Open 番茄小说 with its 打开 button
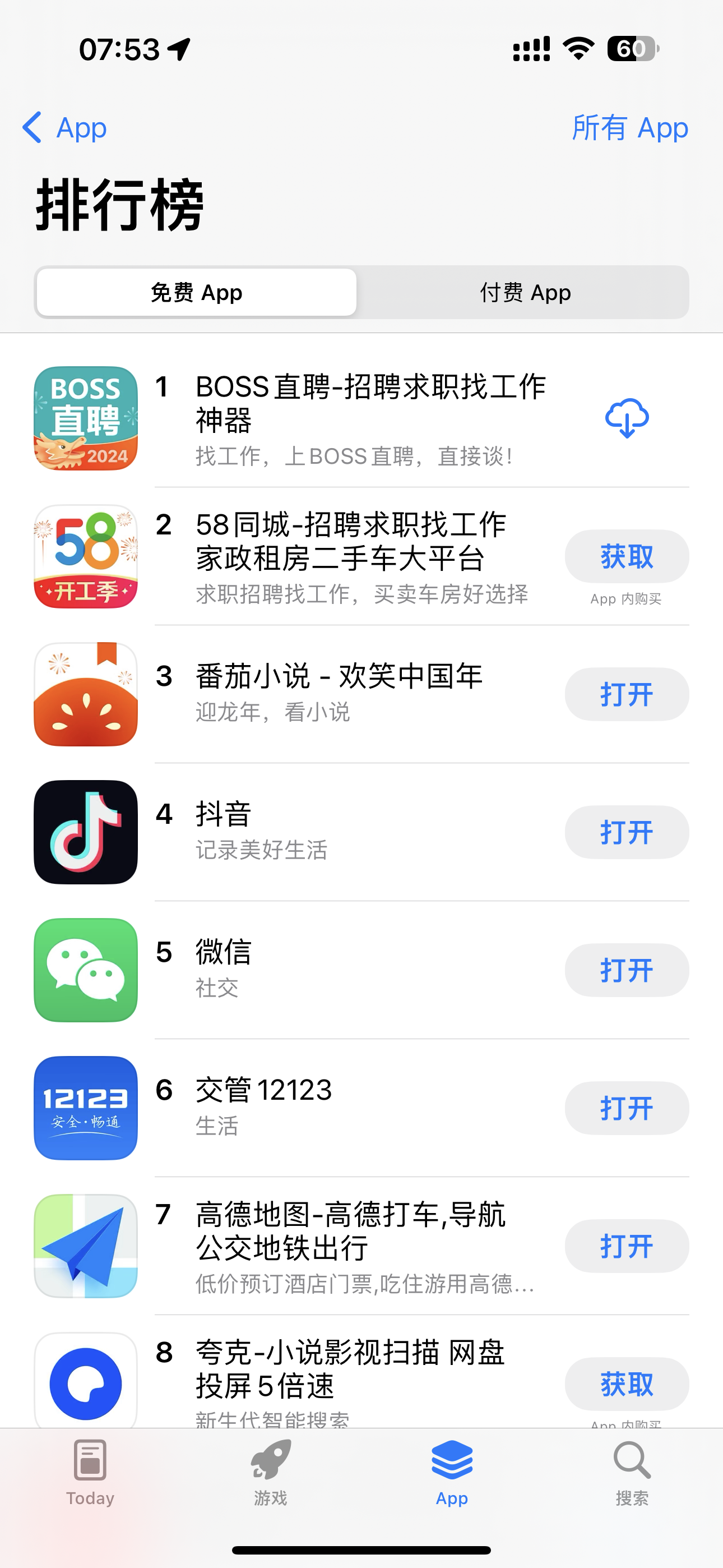This screenshot has height=1568, width=723. point(626,694)
